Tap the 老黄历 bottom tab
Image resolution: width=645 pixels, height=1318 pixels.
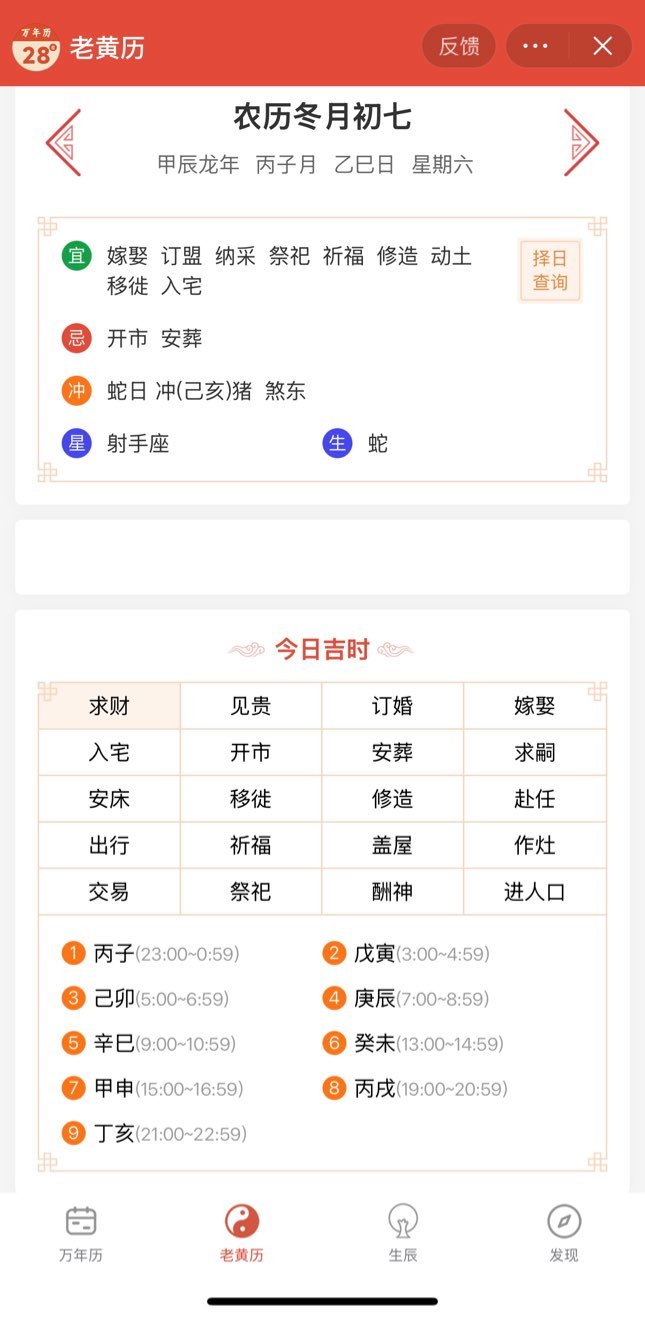pyautogui.click(x=242, y=1234)
